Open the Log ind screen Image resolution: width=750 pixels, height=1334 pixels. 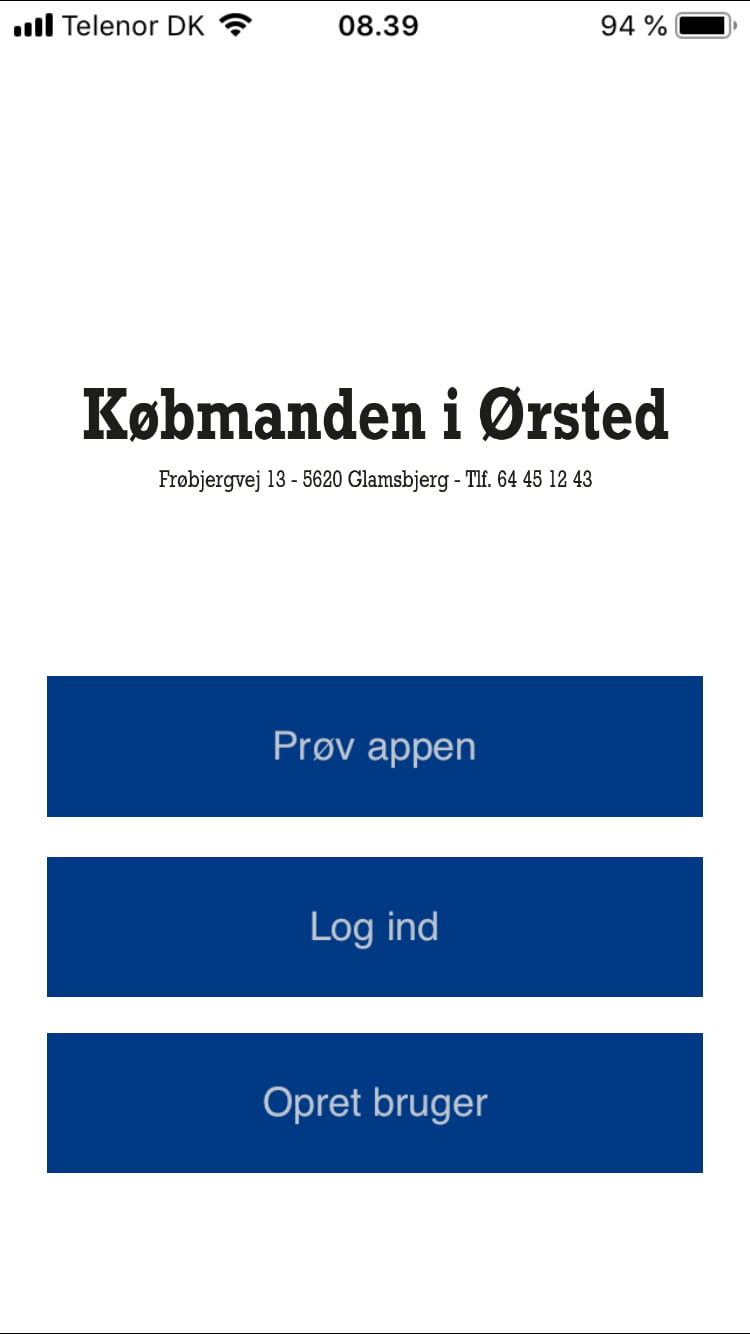click(x=374, y=927)
